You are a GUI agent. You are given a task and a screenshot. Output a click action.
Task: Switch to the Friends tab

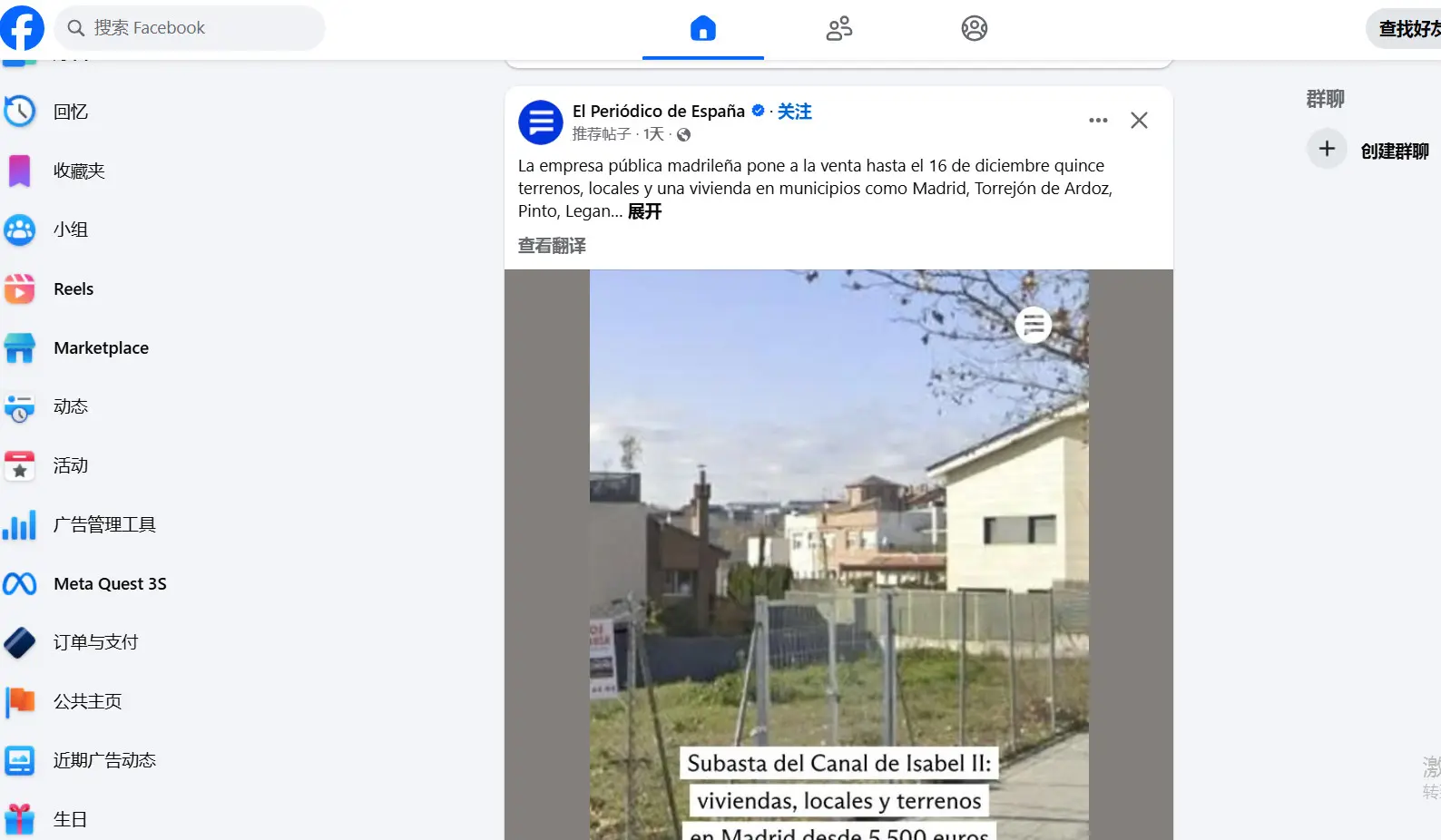pyautogui.click(x=838, y=29)
